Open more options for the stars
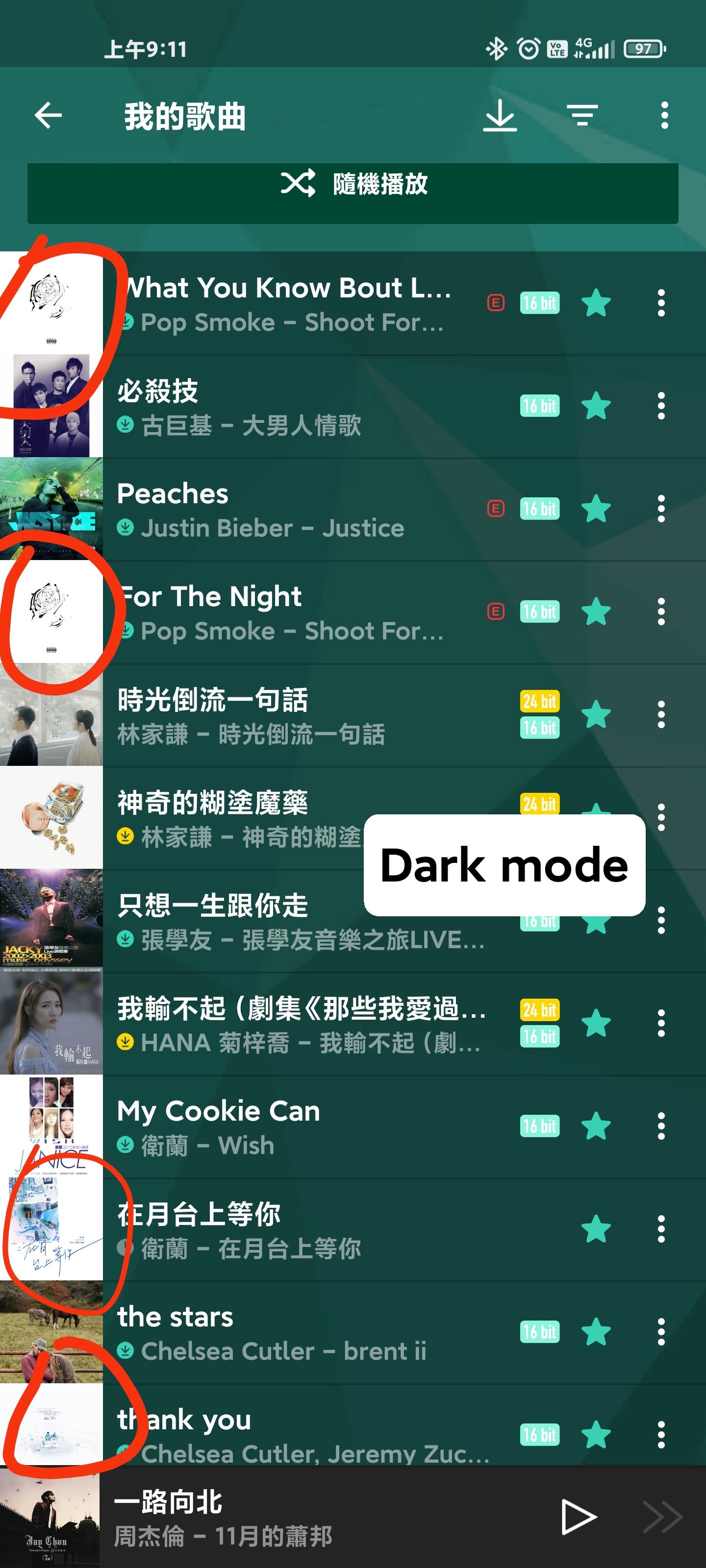This screenshot has height=1568, width=706. [x=661, y=1332]
